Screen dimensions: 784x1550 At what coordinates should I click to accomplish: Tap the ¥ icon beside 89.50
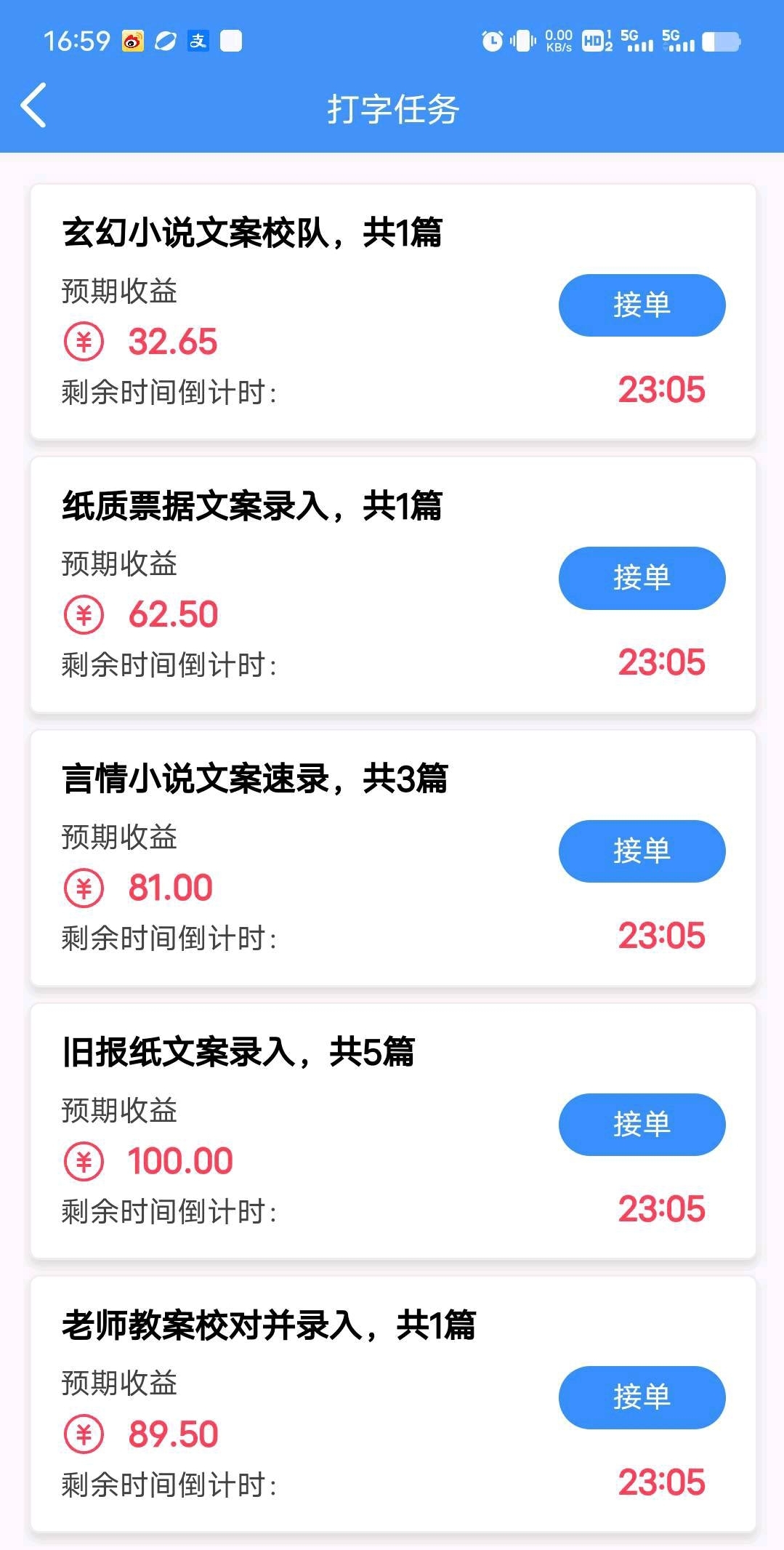(x=84, y=1432)
